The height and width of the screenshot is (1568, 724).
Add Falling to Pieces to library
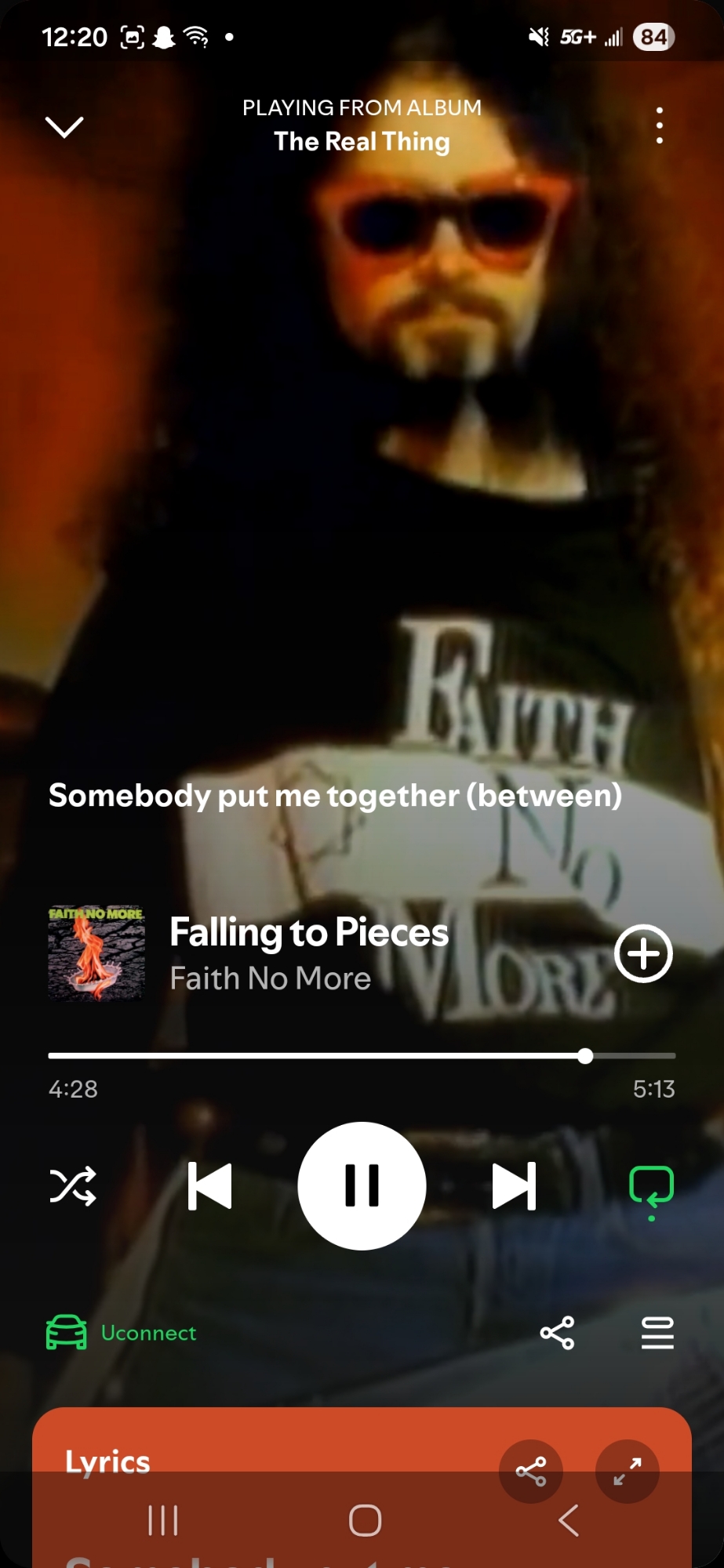pos(643,953)
